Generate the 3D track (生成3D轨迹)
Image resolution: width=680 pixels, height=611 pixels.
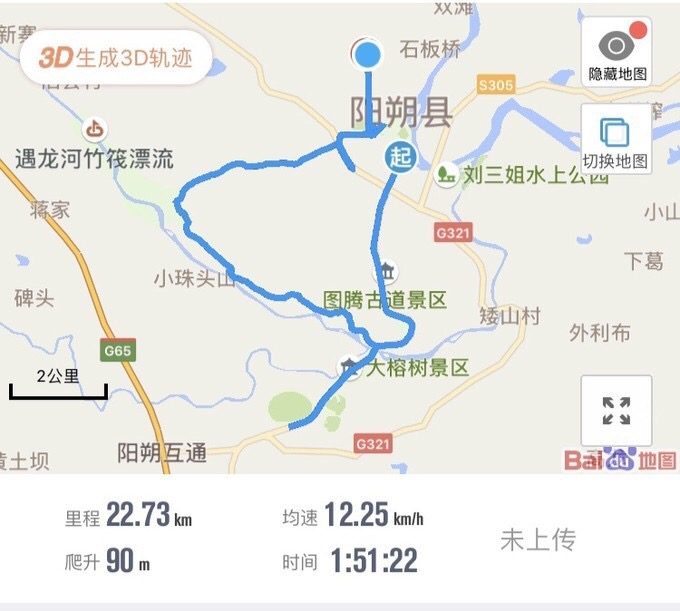click(x=115, y=57)
